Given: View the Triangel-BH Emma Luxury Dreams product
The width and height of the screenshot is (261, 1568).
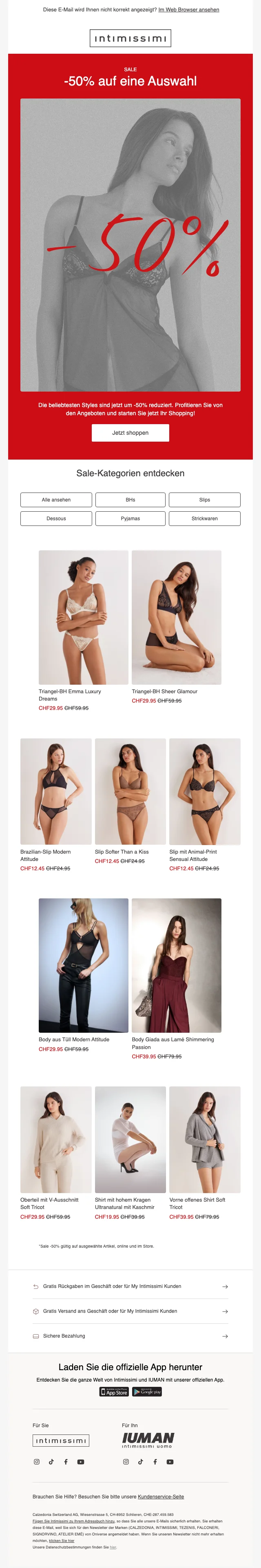Looking at the screenshot, I should point(84,618).
